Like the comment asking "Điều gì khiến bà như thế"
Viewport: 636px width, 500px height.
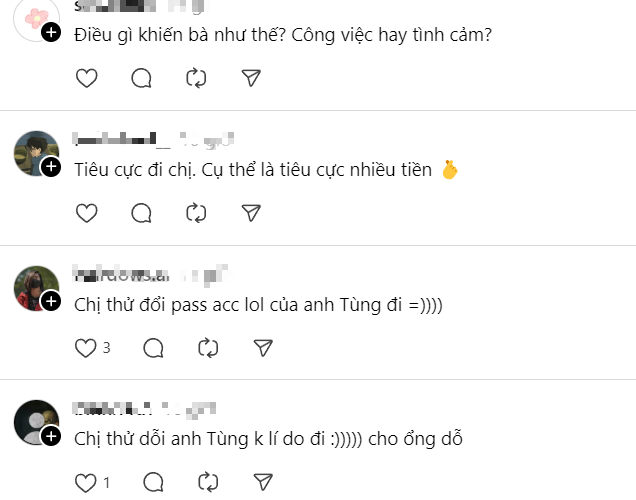pos(87,77)
